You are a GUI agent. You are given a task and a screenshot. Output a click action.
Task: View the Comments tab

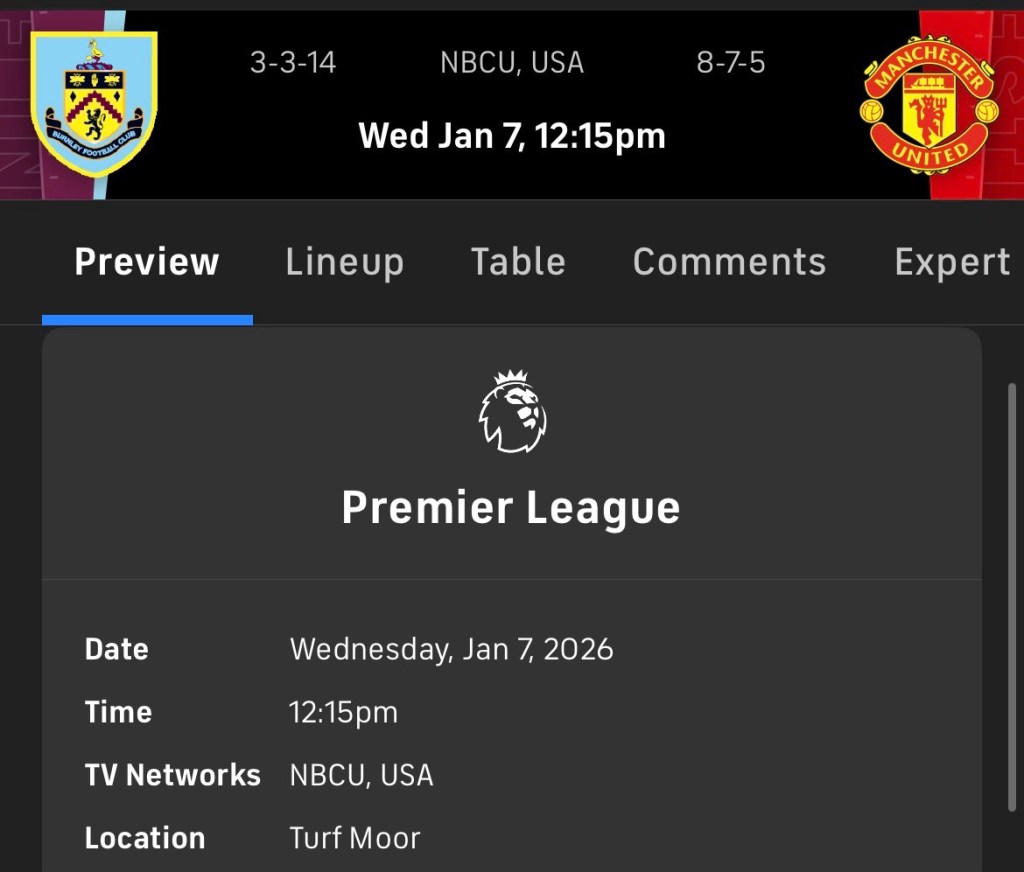[x=729, y=262]
